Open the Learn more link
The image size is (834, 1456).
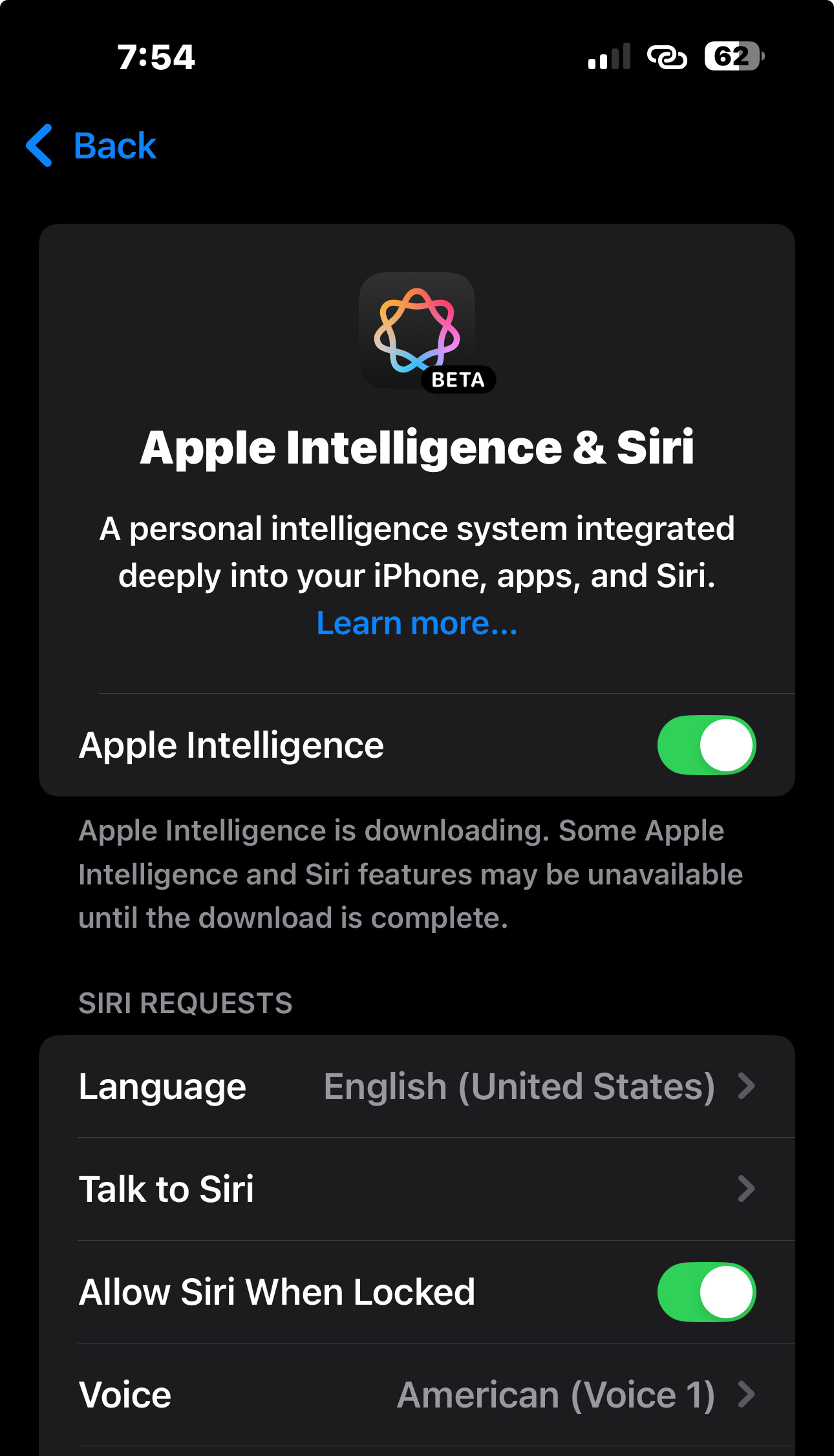click(417, 623)
